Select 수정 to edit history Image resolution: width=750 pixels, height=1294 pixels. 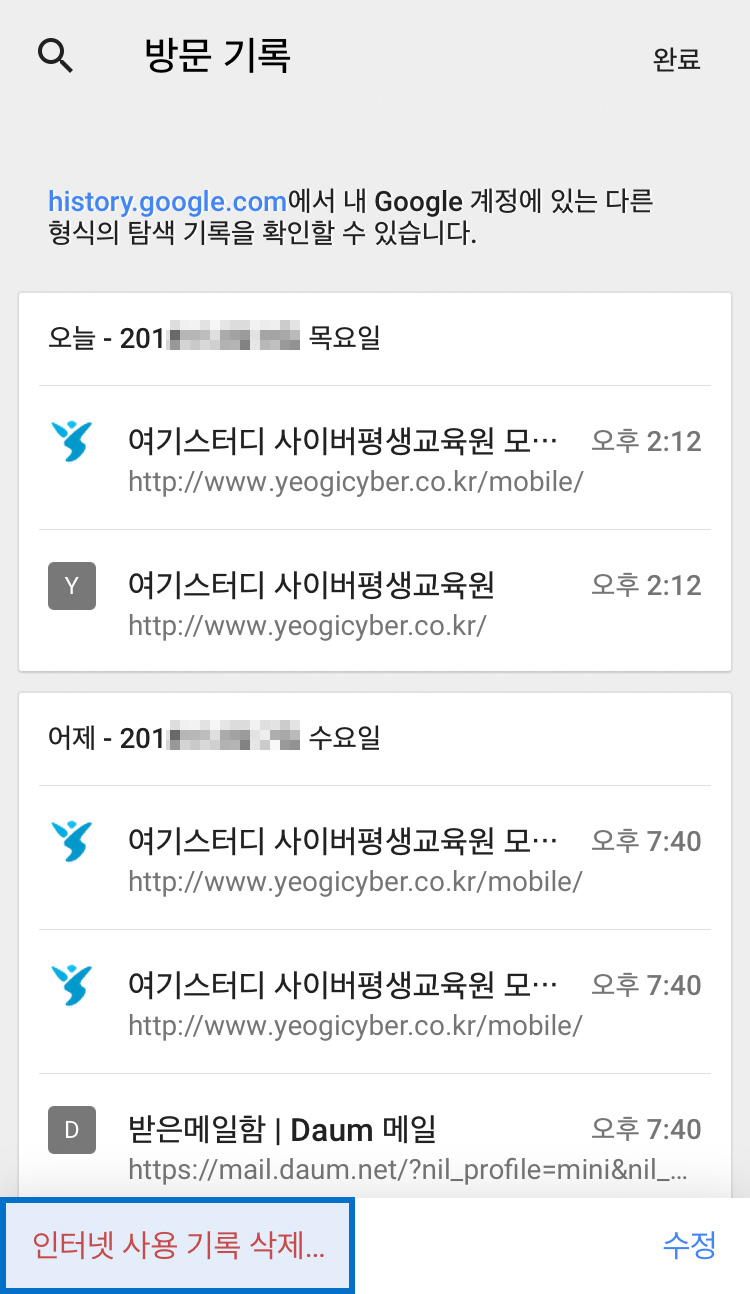click(689, 1245)
